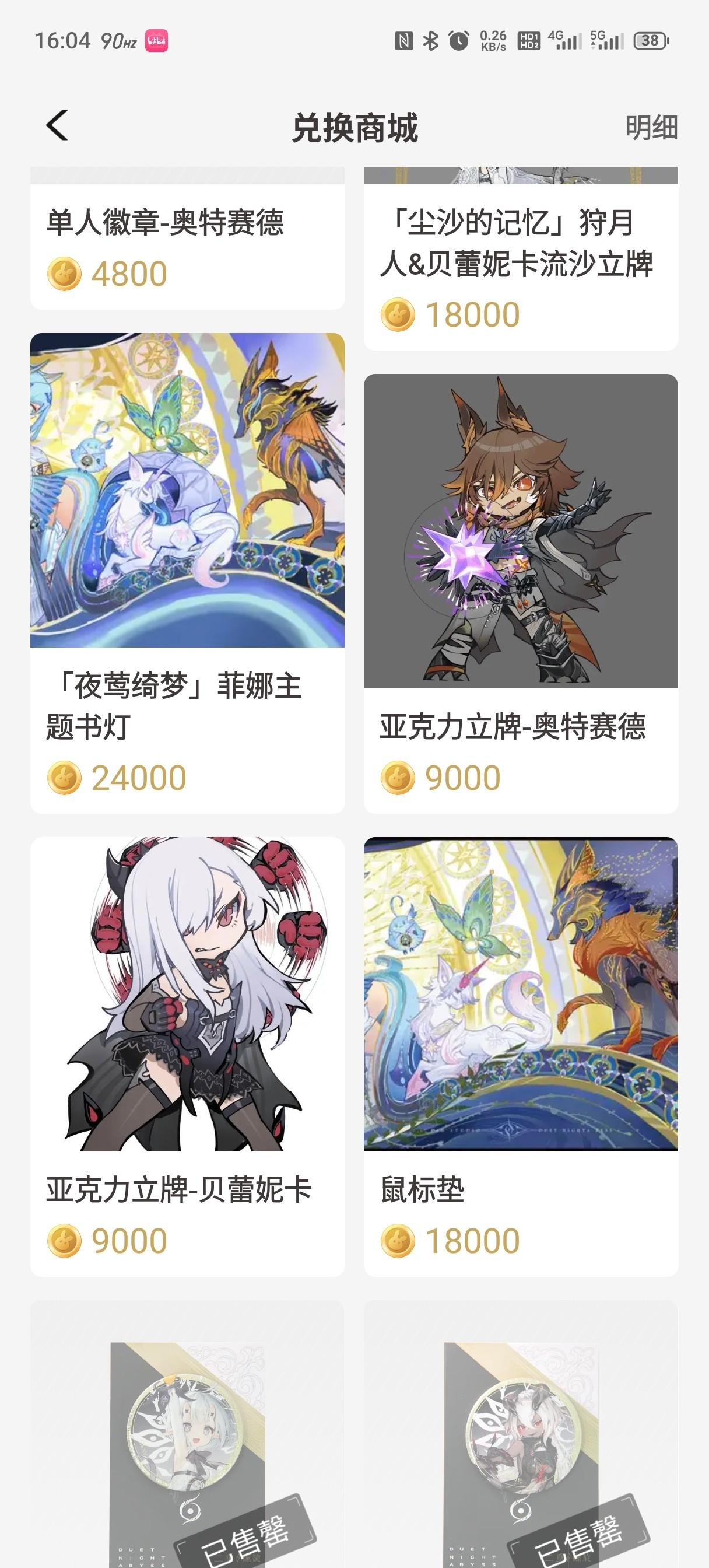Viewport: 709px width, 1568px height.
Task: Select the 亚克力立牌-奥特赛德 product
Action: tap(520, 593)
